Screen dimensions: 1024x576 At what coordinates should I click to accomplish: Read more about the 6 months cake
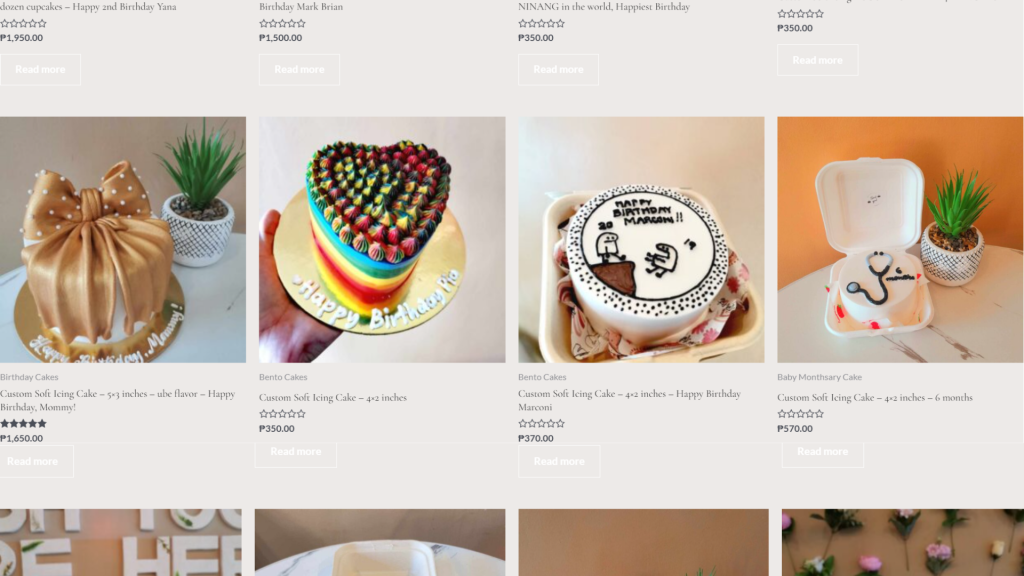click(822, 451)
